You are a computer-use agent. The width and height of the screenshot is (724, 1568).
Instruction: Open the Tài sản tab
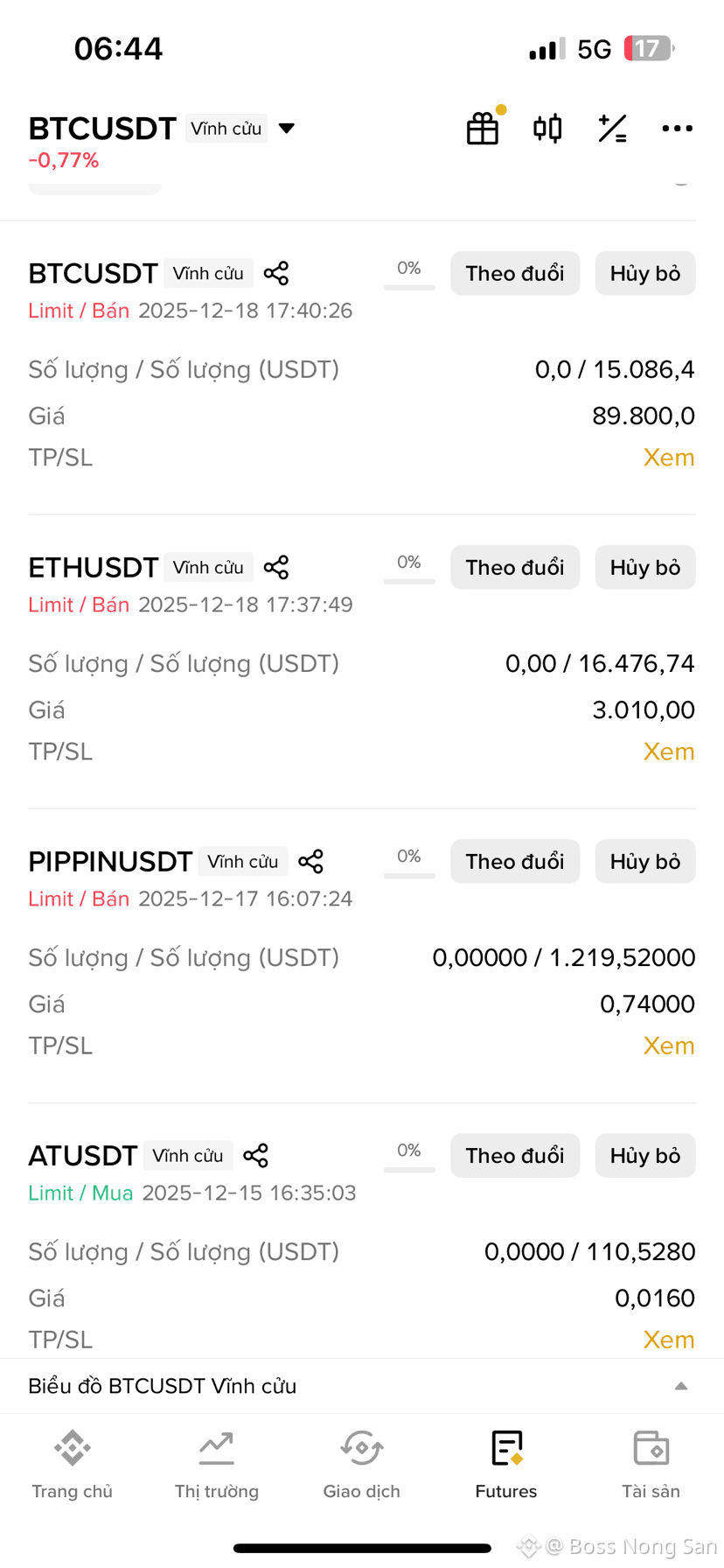(x=651, y=1464)
